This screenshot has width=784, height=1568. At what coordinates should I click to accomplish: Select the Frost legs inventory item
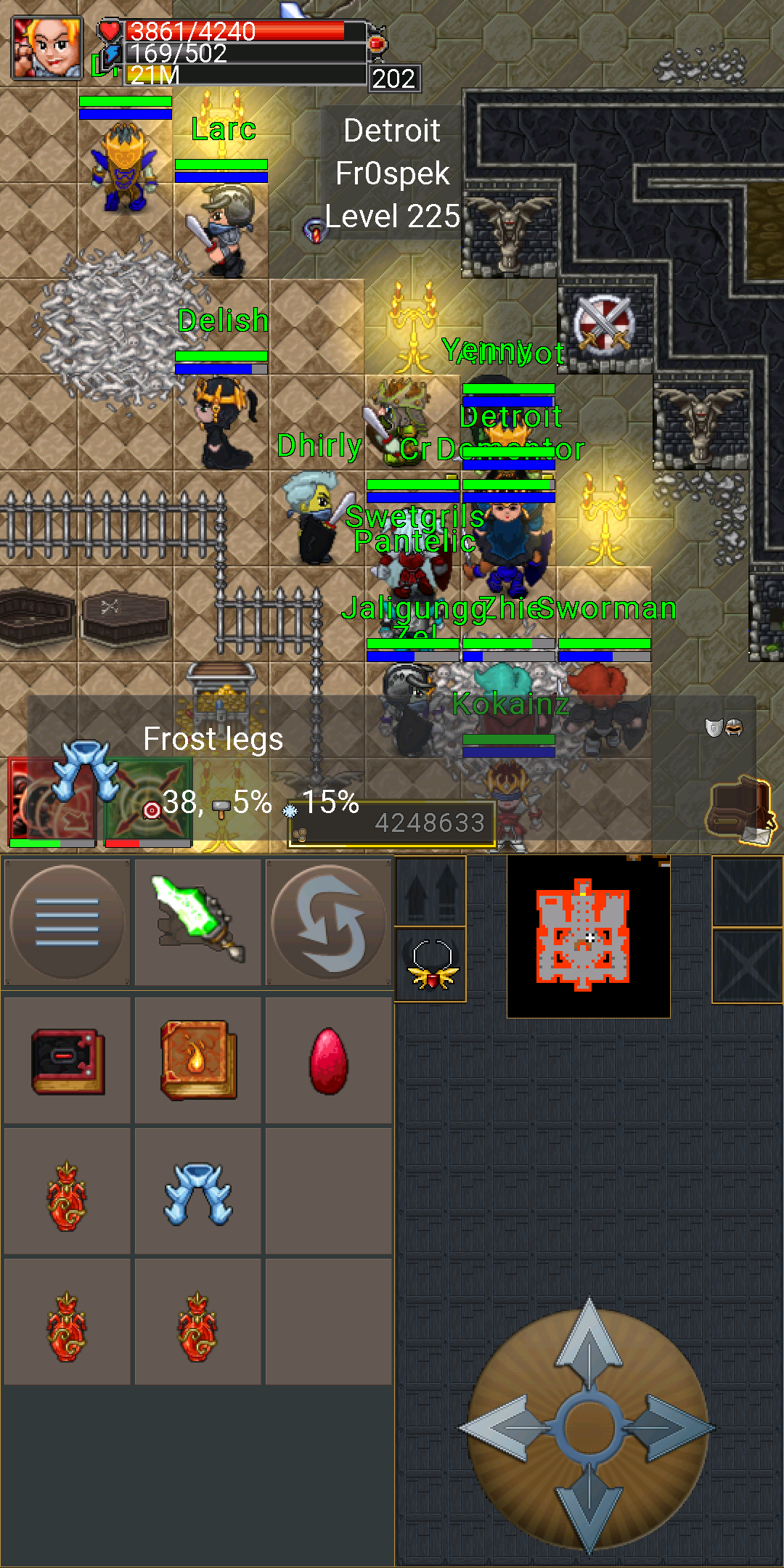197,1193
